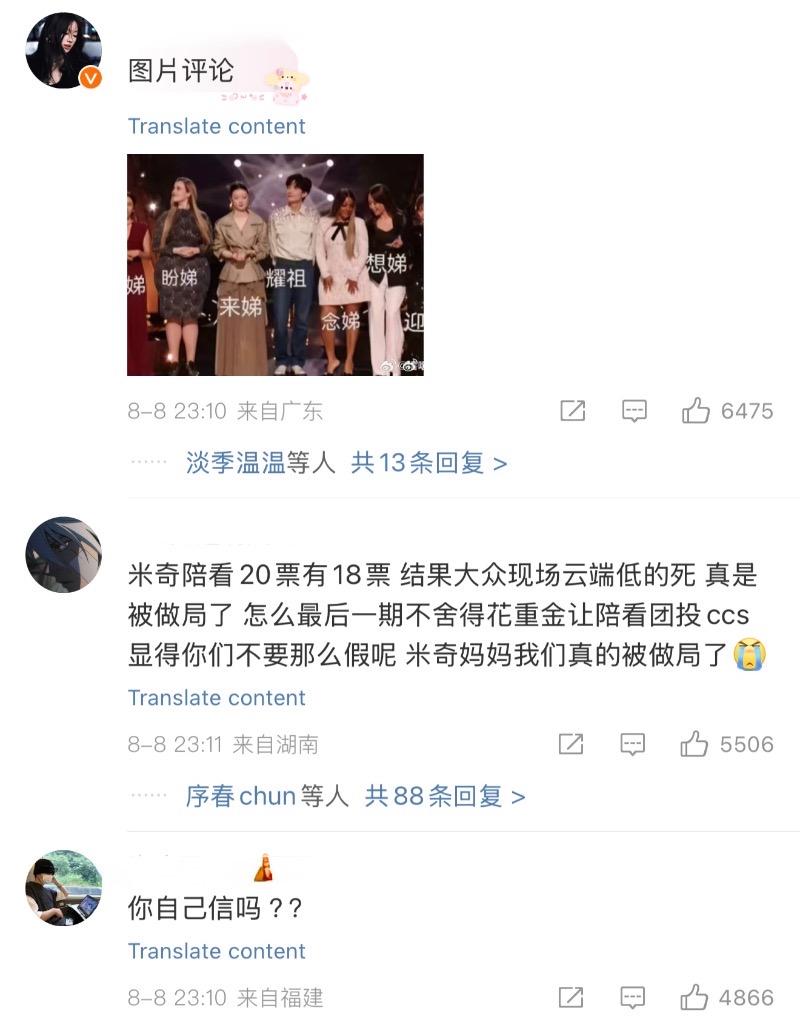Translate the 米奇陪看 comment content
800x1025 pixels.
point(216,698)
